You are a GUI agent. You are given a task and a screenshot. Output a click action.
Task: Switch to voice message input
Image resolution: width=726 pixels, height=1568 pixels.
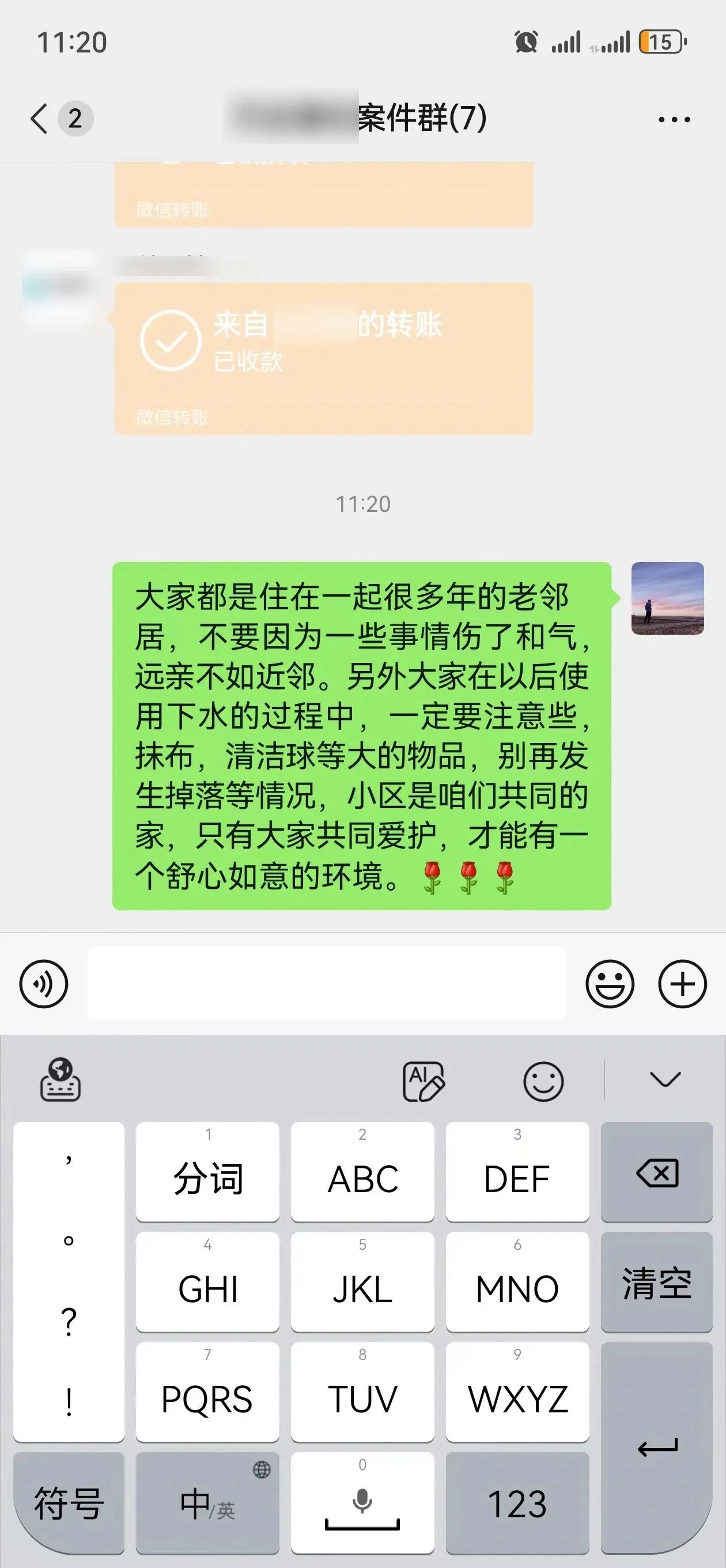pos(44,983)
